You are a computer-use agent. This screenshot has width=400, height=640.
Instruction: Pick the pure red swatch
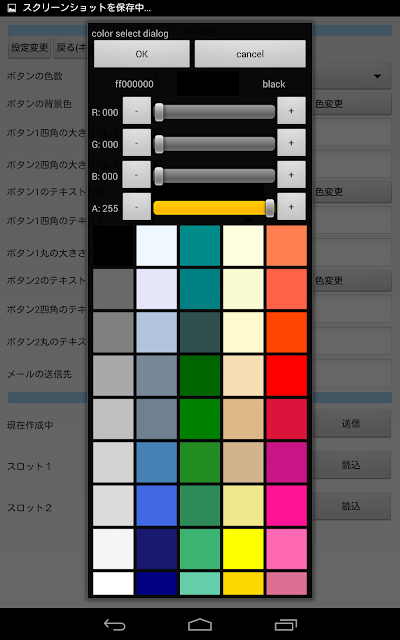287,376
